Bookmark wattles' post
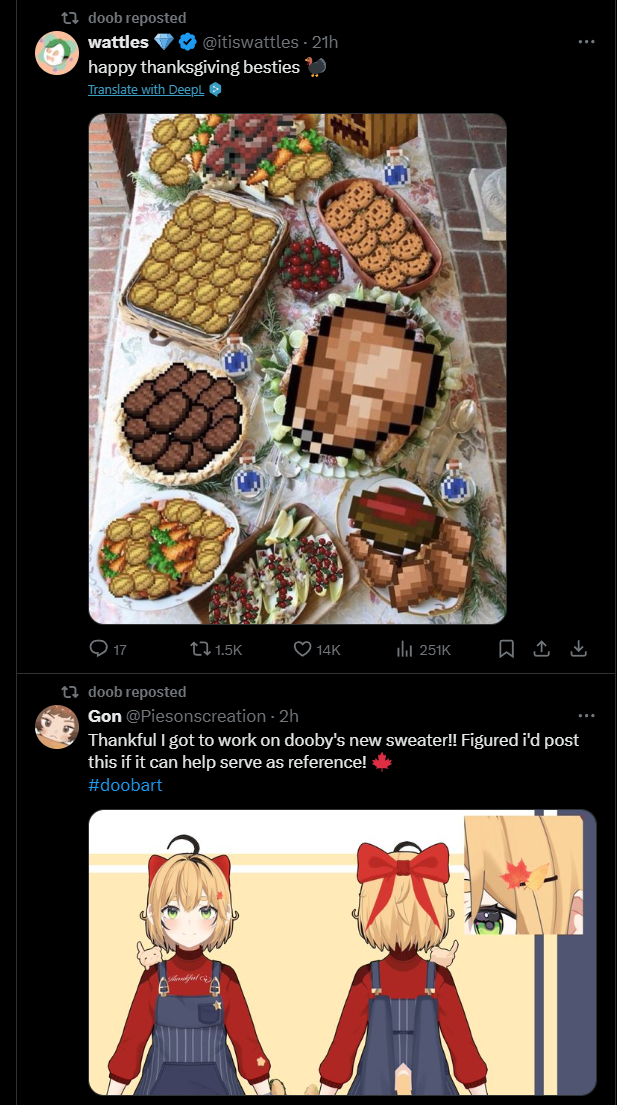The image size is (617, 1105). (506, 649)
